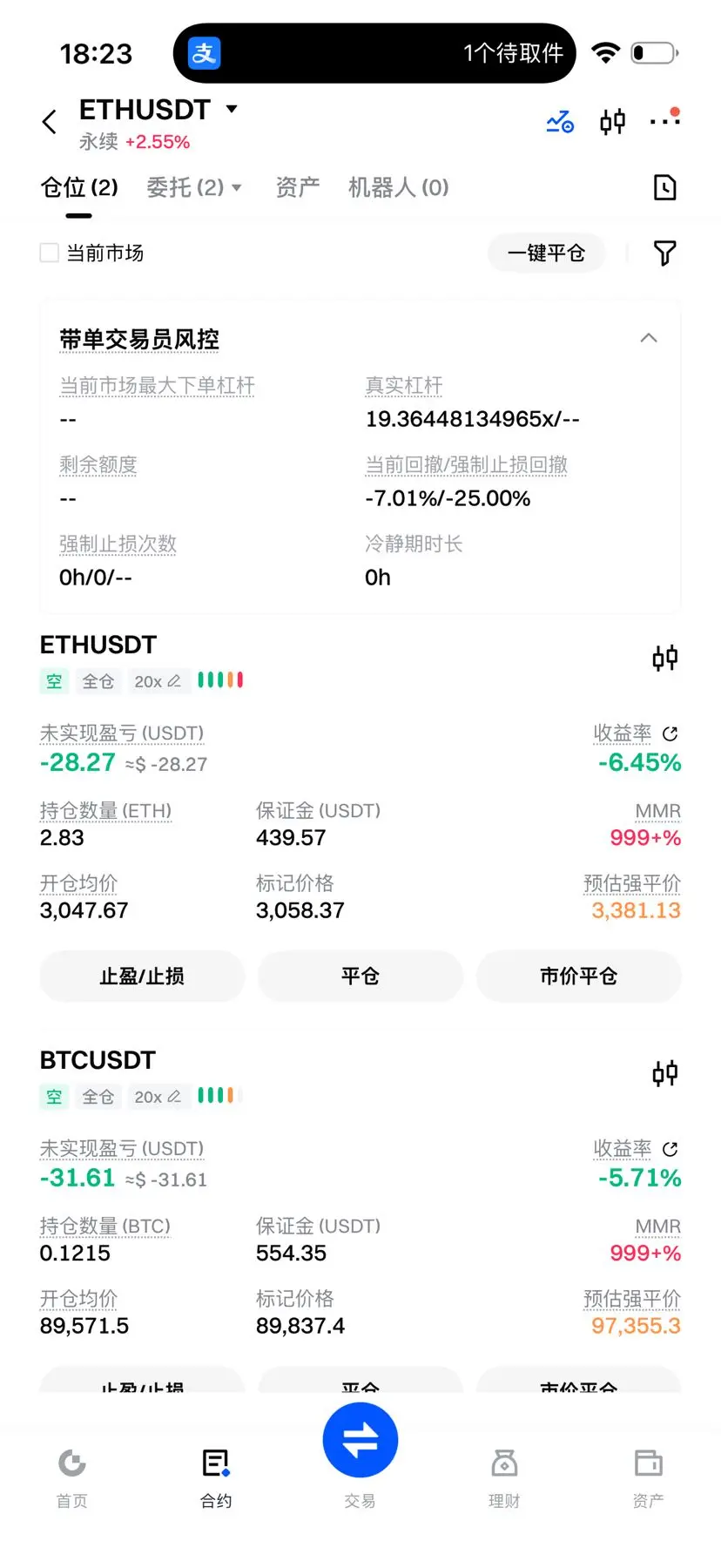This screenshot has height=1568, width=721.
Task: Edit the 20x leverage for ETHUSDT
Action: click(158, 681)
